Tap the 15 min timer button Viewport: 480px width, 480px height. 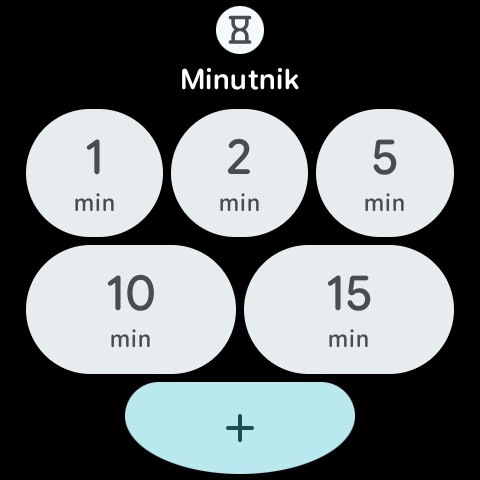[349, 309]
